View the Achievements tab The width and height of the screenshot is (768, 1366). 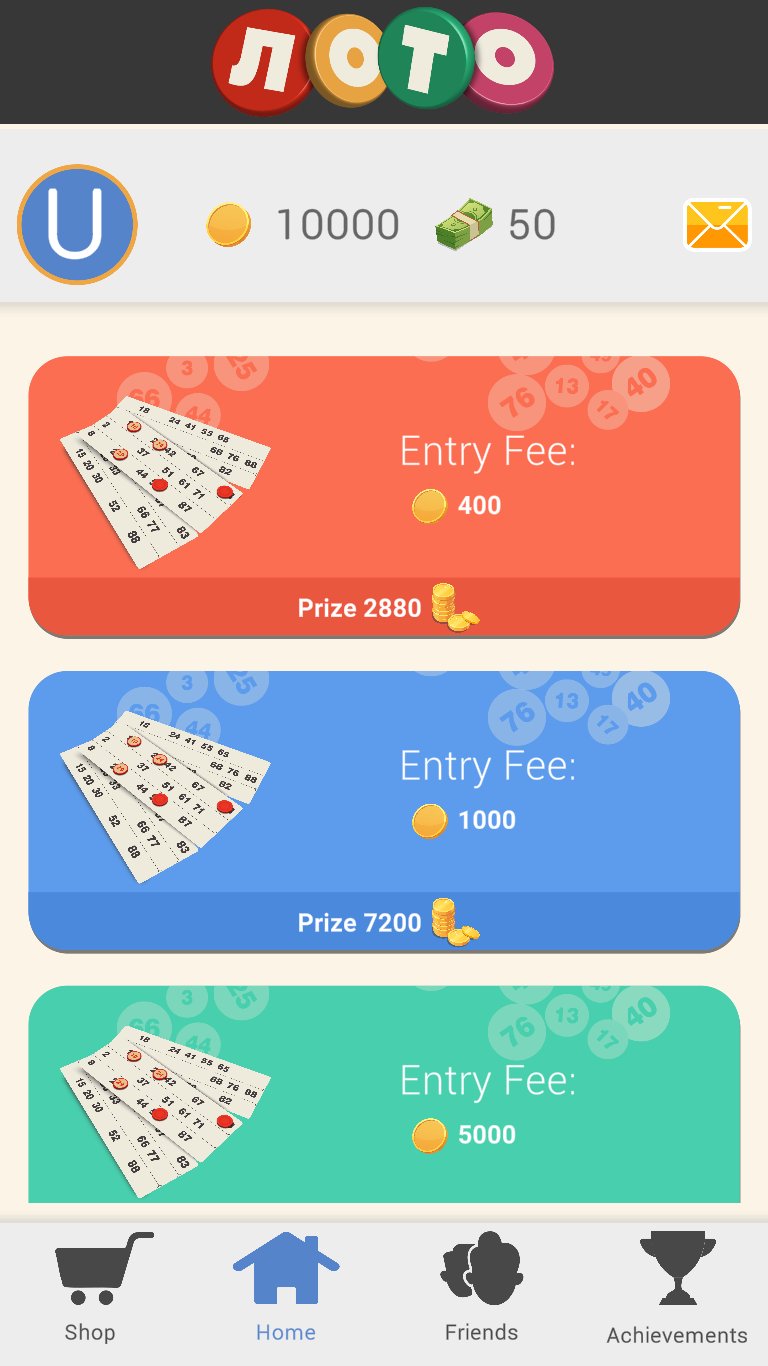[x=677, y=1288]
